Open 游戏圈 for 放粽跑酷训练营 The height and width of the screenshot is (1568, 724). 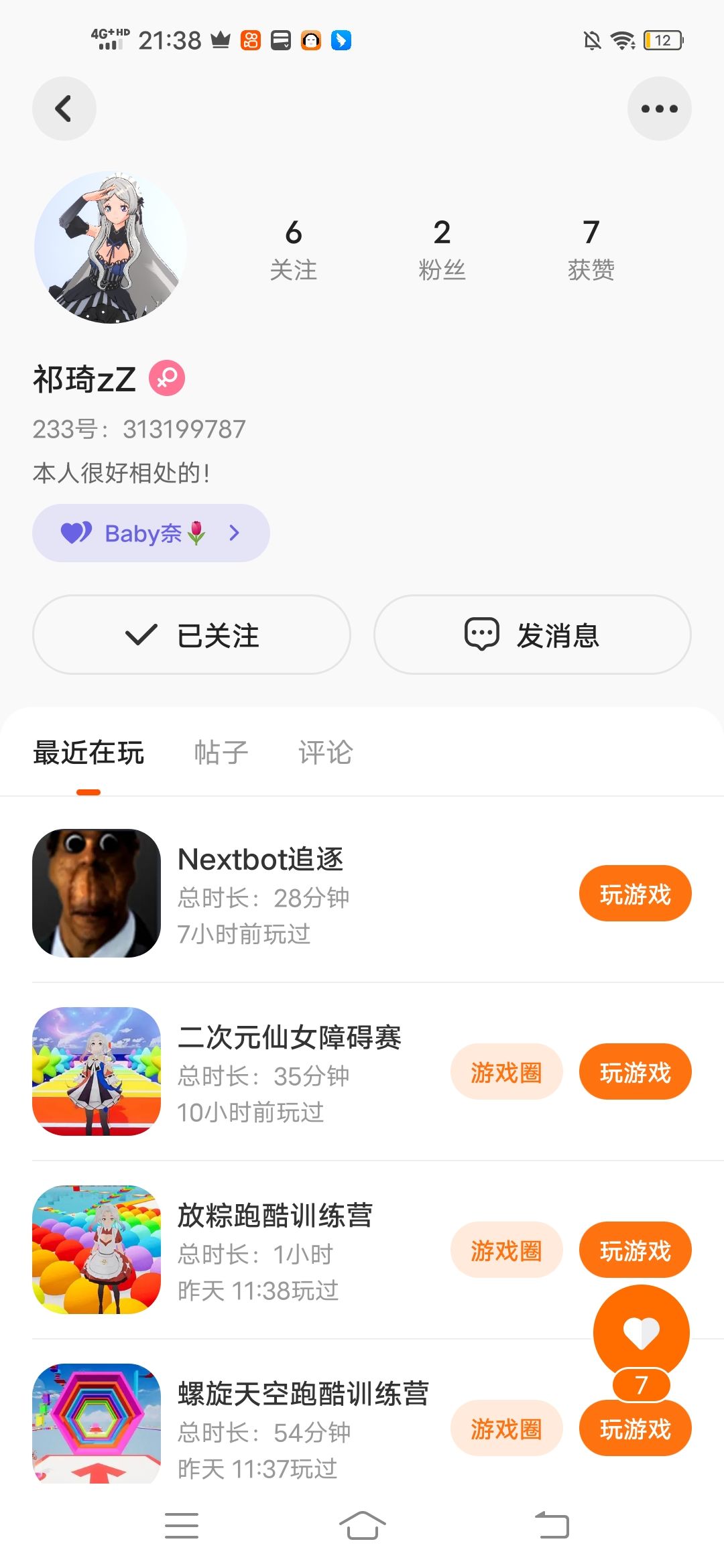click(x=506, y=1250)
